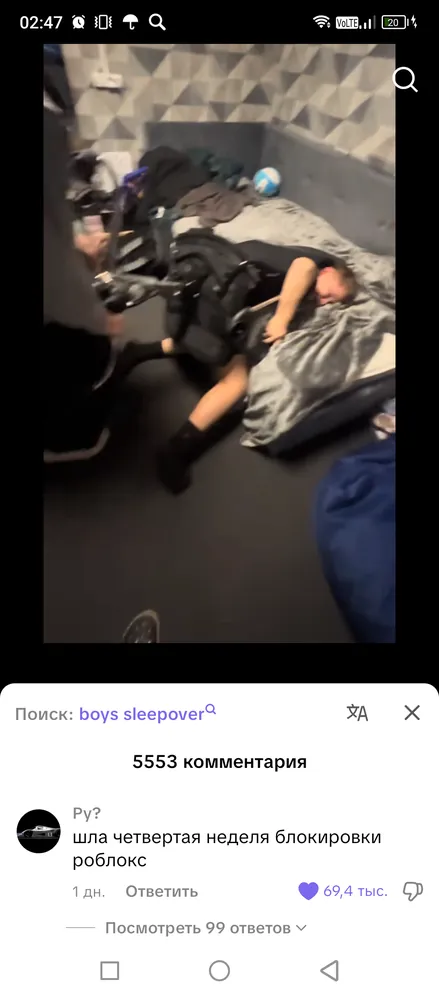Open the profile picture of commenter Ру?
This screenshot has width=439, height=1000.
(x=38, y=831)
